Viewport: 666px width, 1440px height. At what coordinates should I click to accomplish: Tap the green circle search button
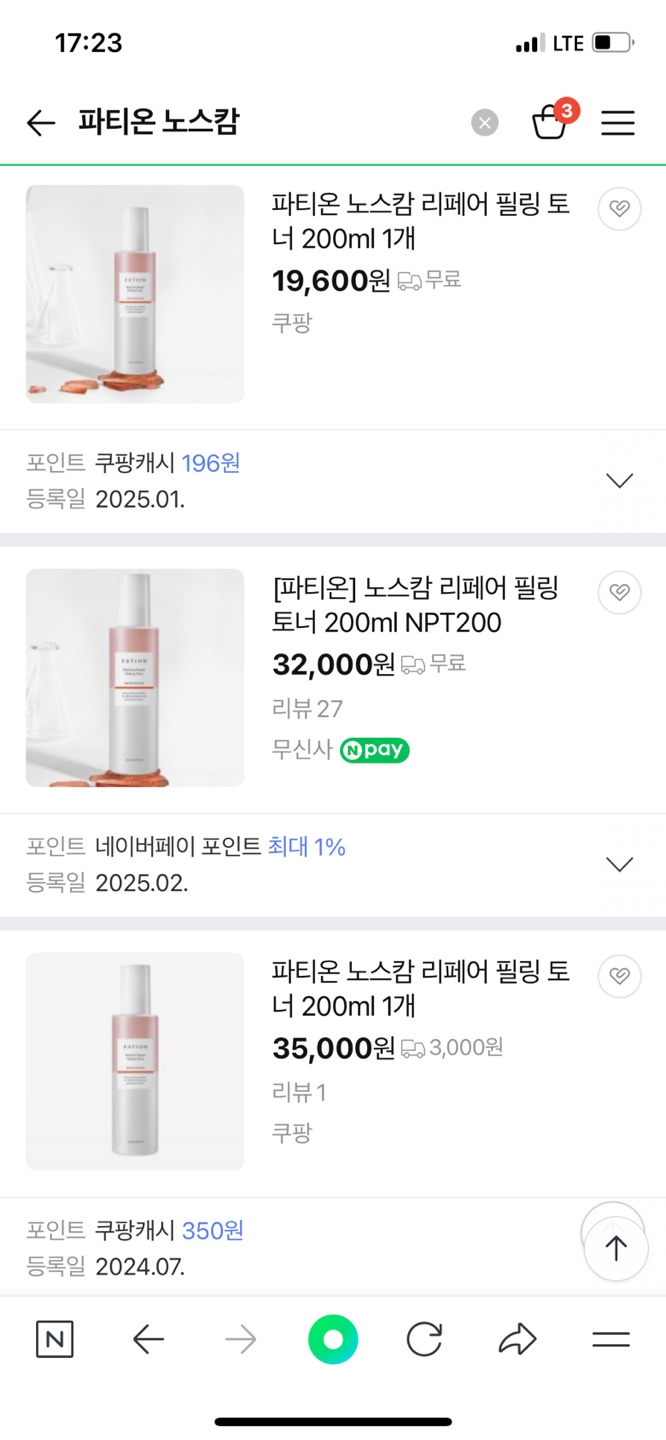coord(333,1340)
